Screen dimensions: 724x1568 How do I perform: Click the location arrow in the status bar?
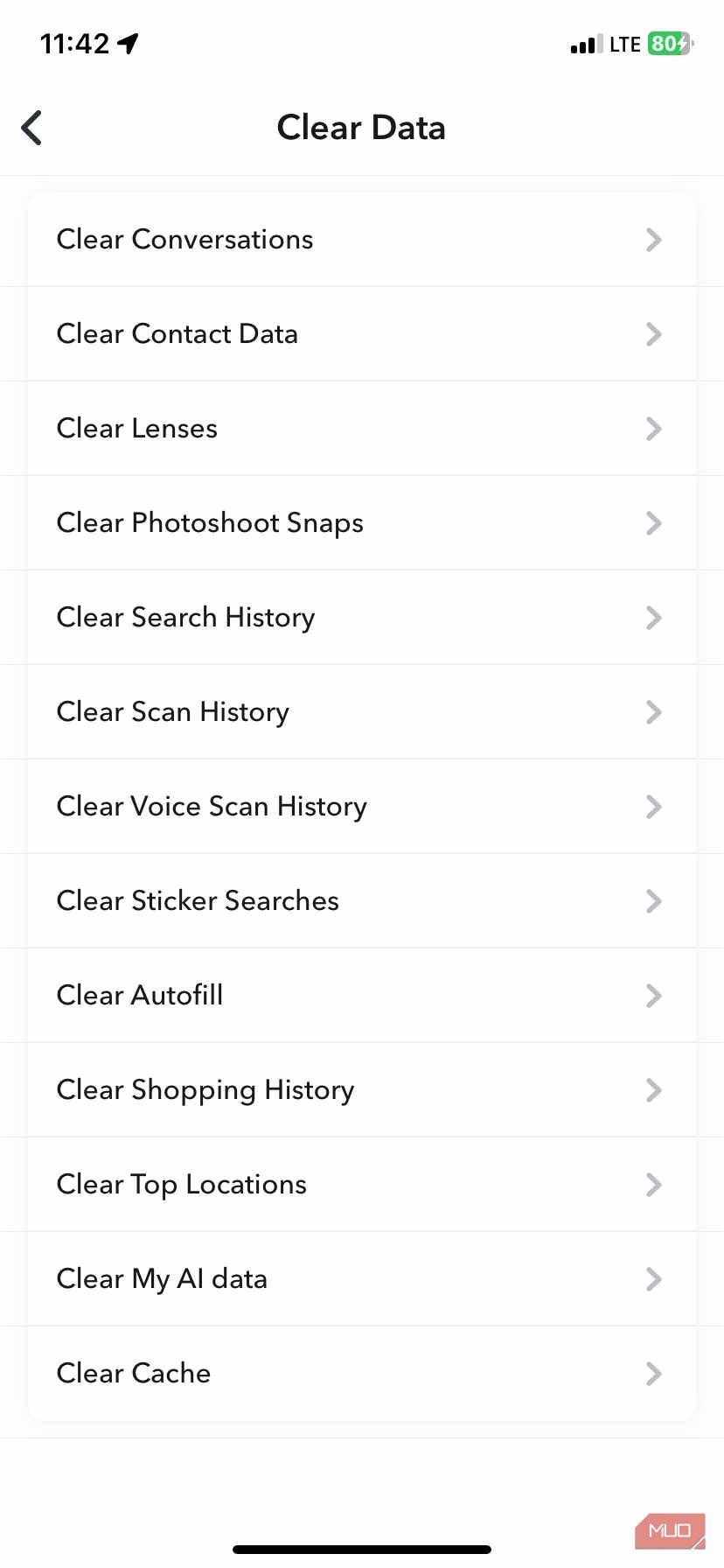click(x=129, y=41)
